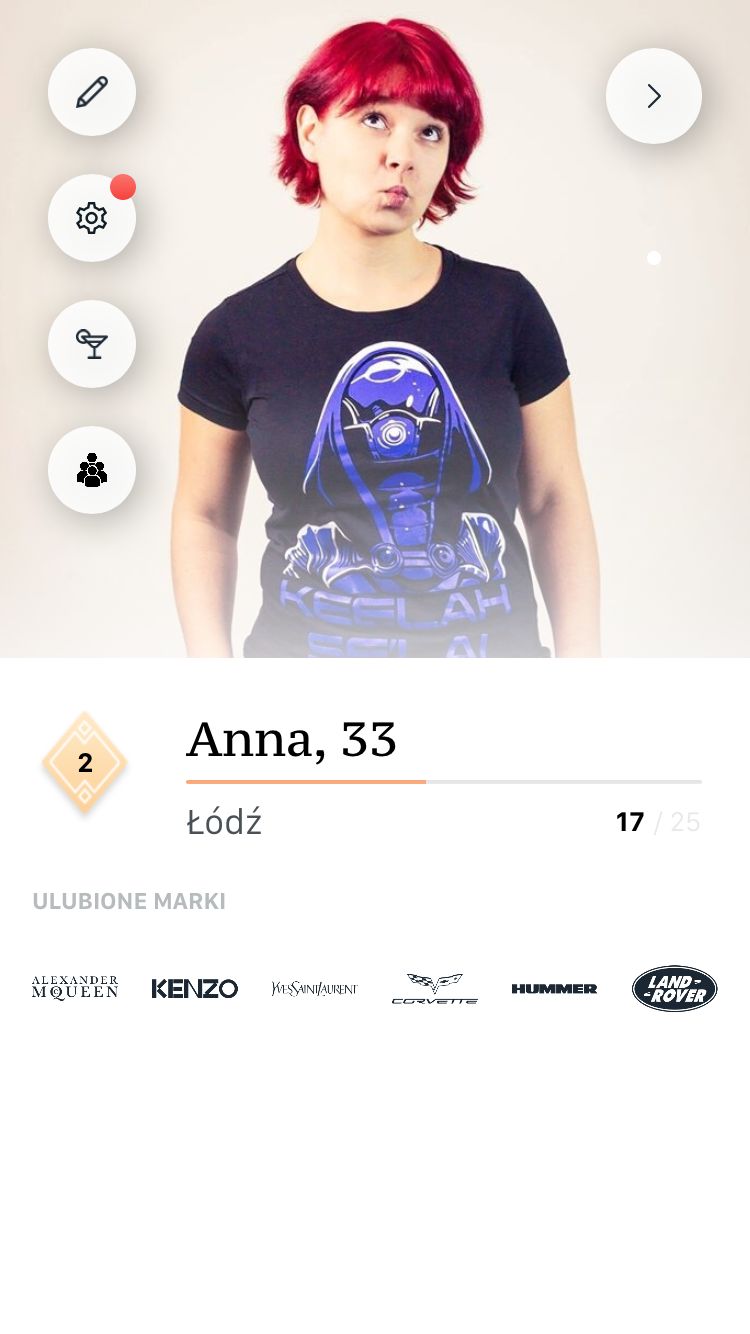This screenshot has width=750, height=1334.
Task: Select the Land Rover brand logo
Action: (x=675, y=988)
